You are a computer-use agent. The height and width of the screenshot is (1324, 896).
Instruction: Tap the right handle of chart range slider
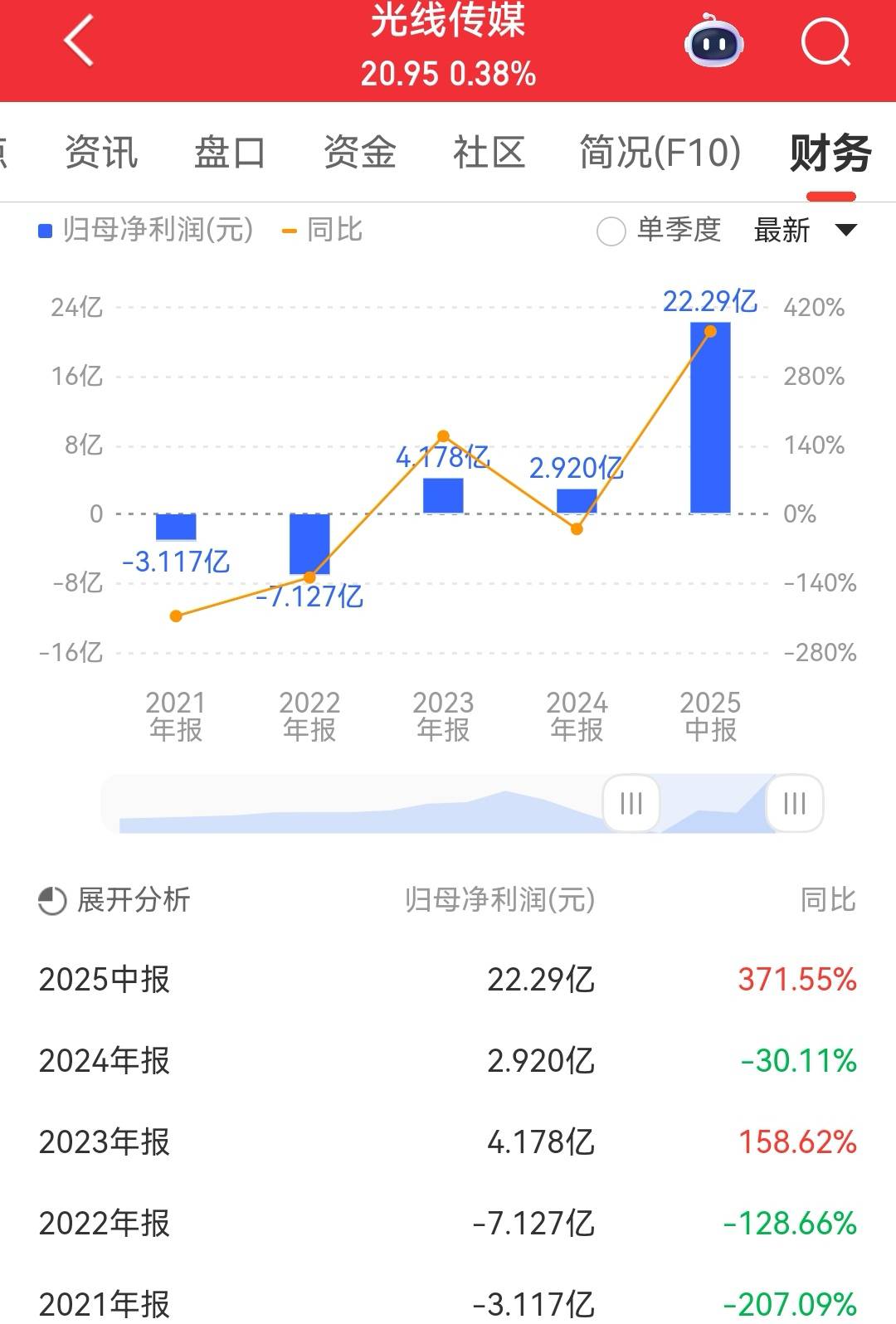coord(794,803)
